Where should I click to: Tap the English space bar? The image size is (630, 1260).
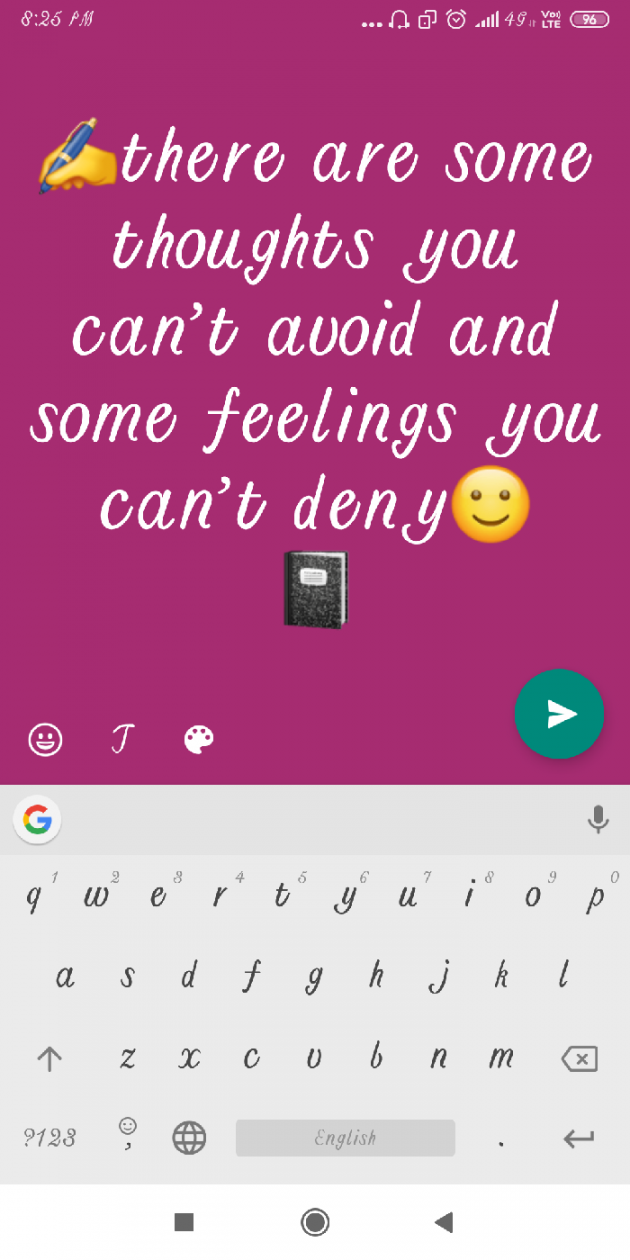point(345,1138)
